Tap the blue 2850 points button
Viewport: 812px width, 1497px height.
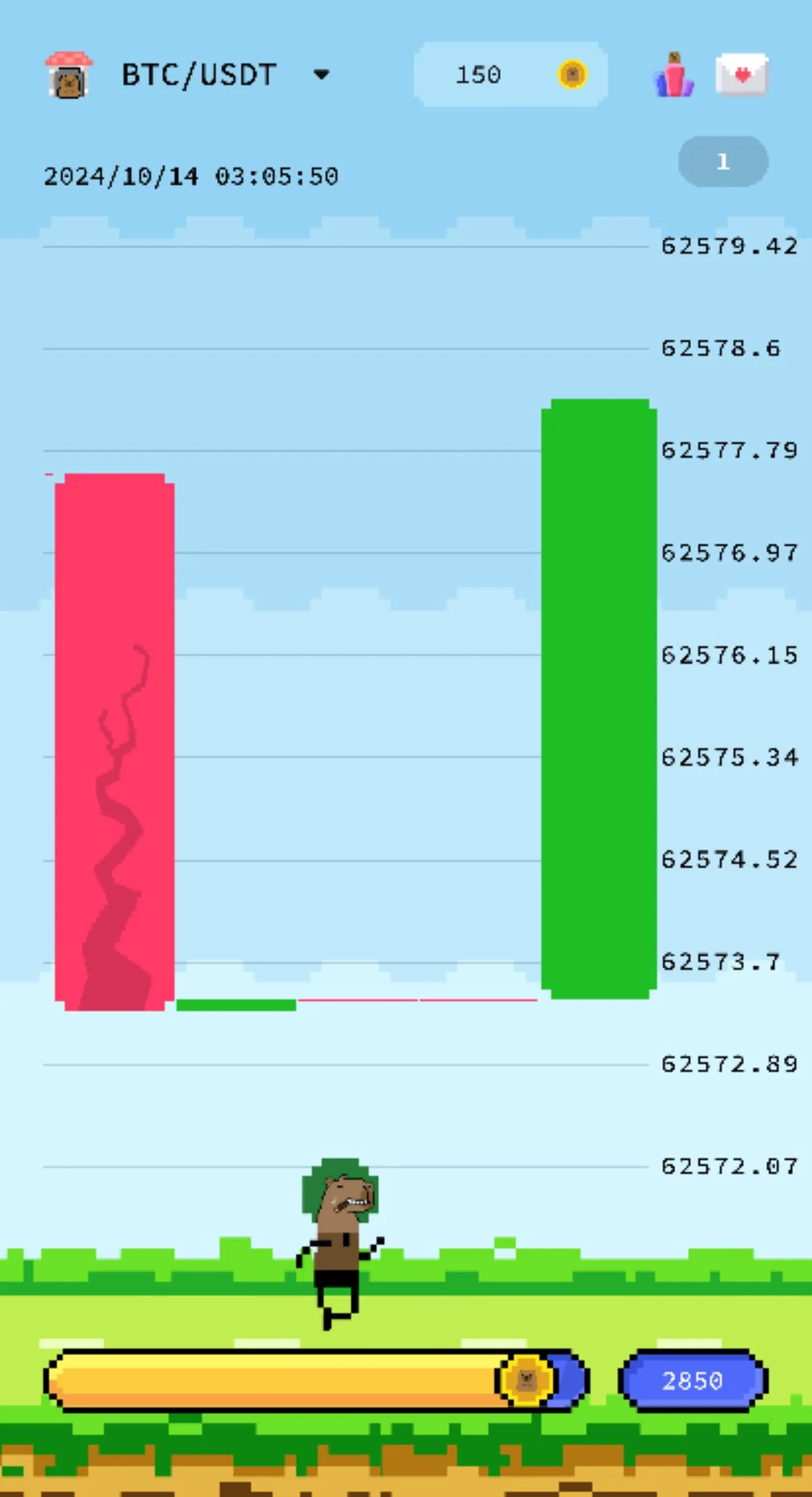point(693,1380)
